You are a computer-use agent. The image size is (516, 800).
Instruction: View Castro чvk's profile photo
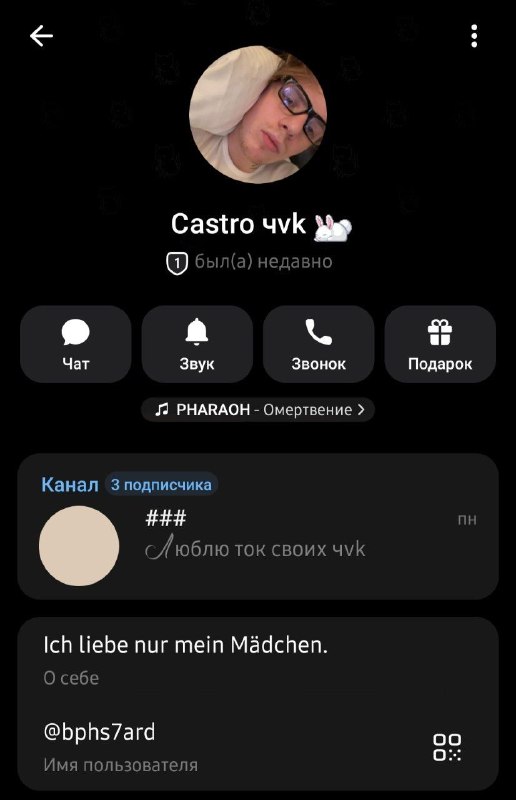pos(258,115)
